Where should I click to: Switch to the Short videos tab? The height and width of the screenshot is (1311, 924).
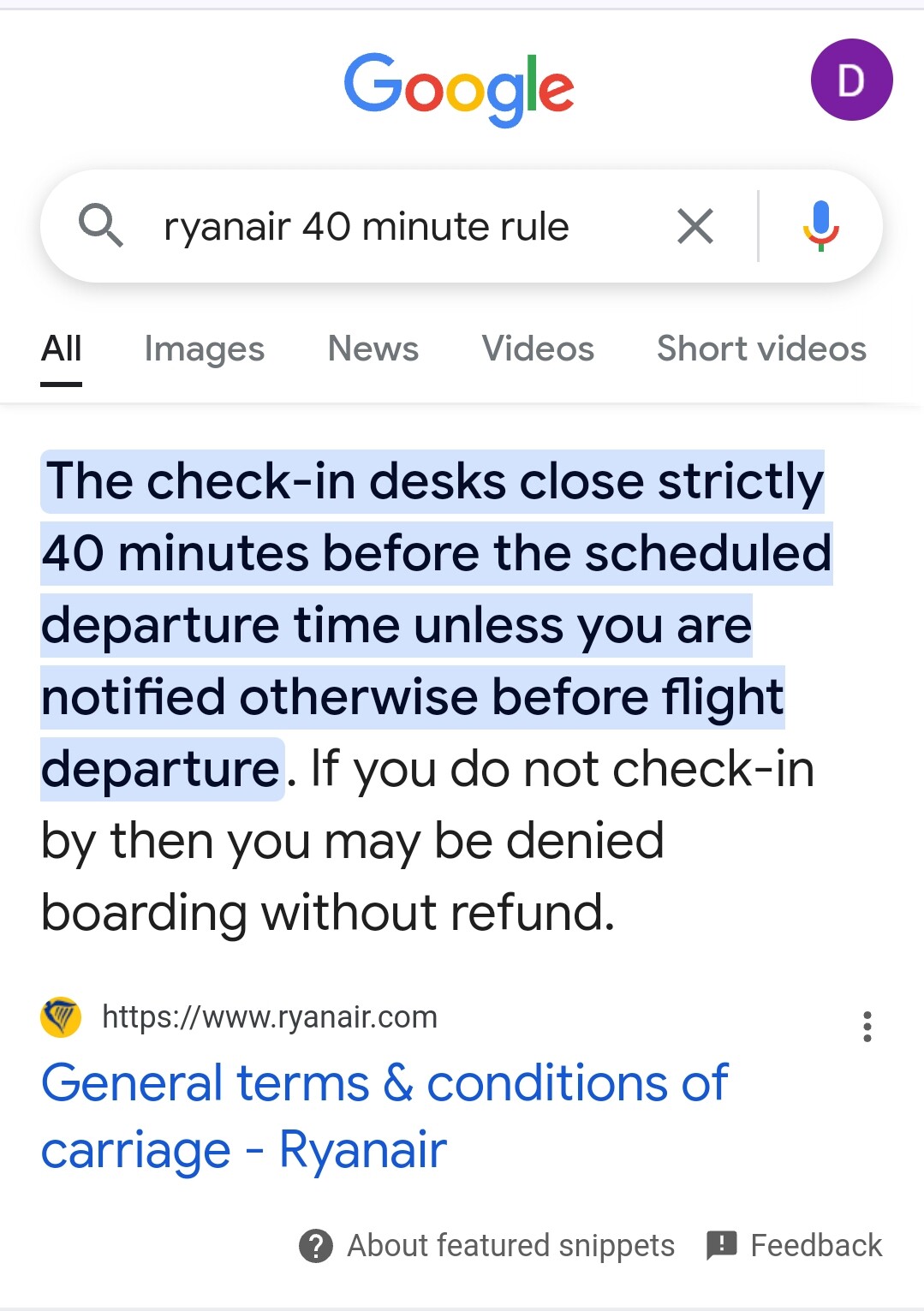tap(760, 349)
